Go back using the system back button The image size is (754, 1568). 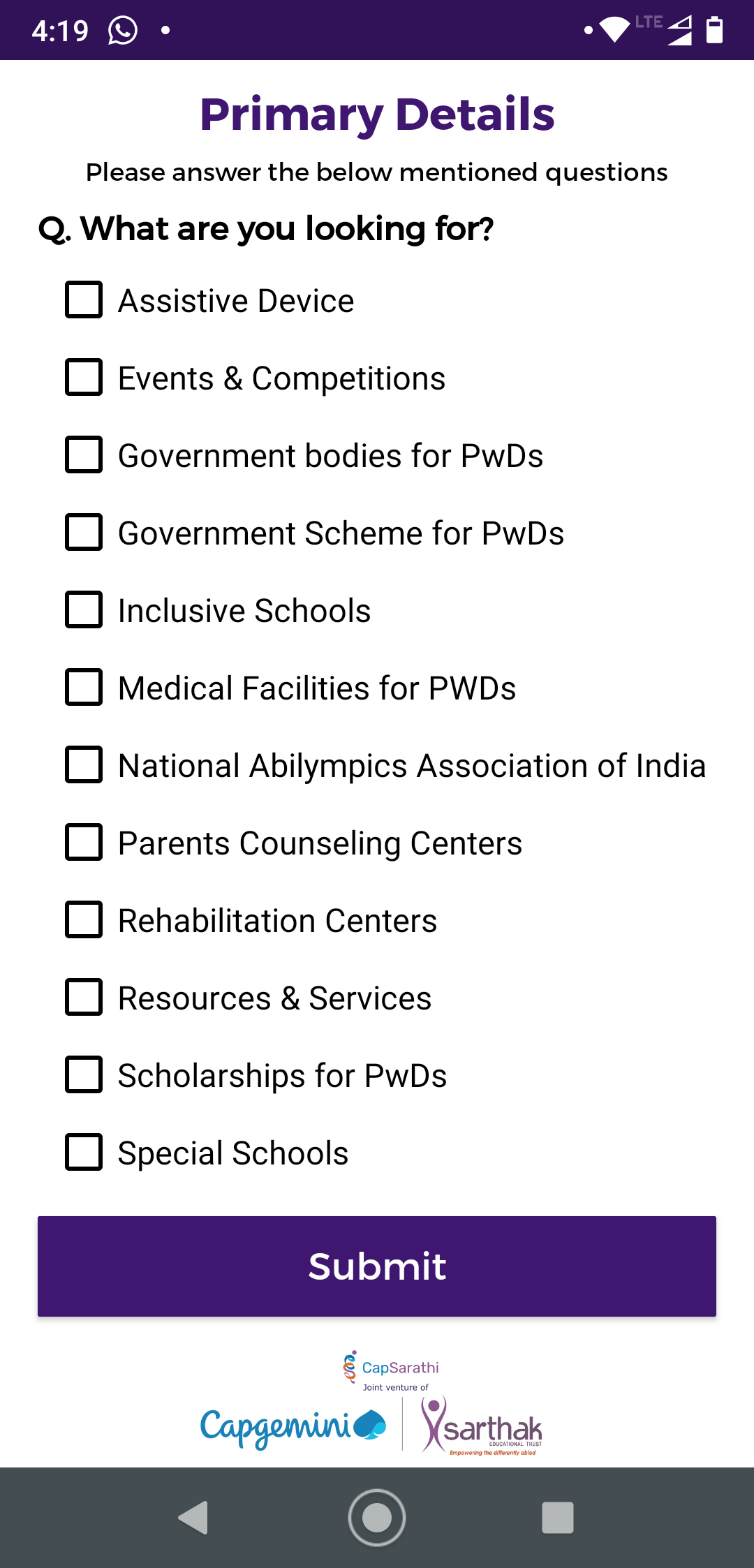pos(194,1518)
